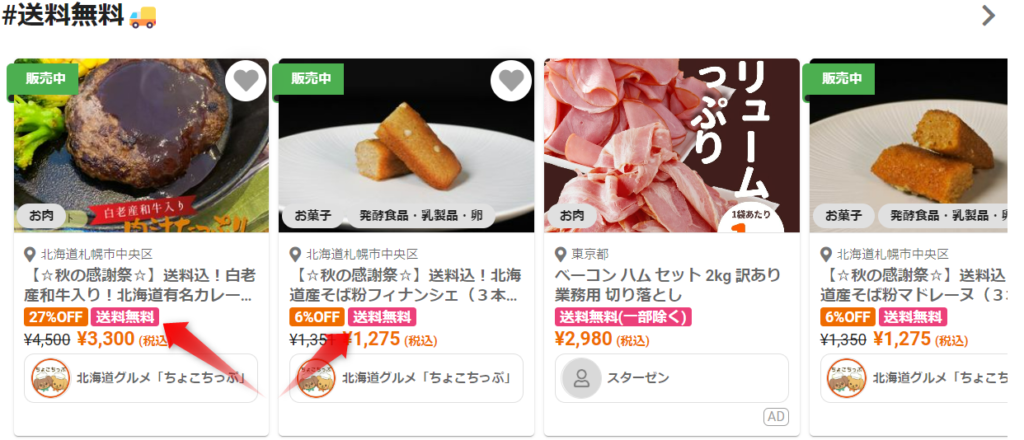Open the 北海道産そば粉フィナンシェ product card
The image size is (1024, 440).
pos(405,285)
